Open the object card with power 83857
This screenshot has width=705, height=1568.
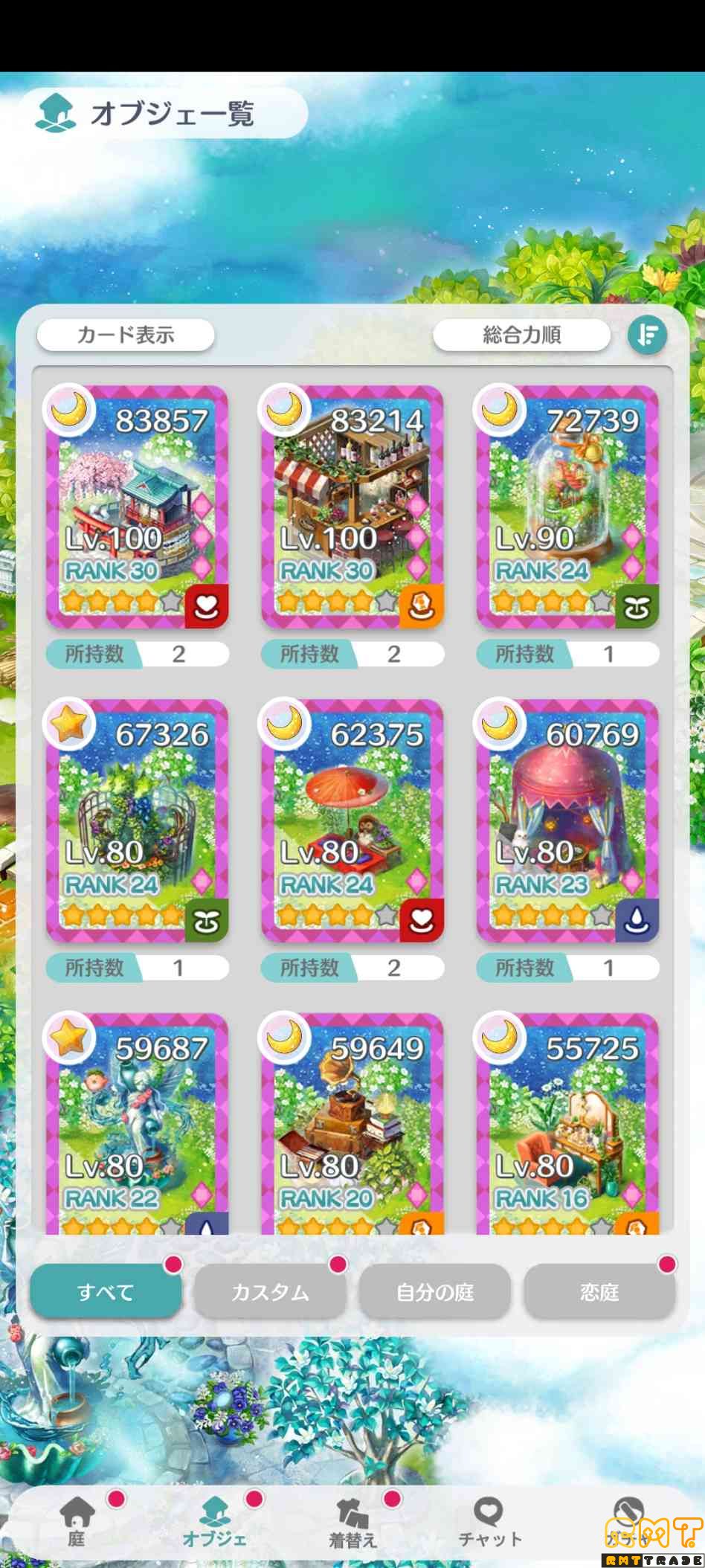[x=137, y=507]
